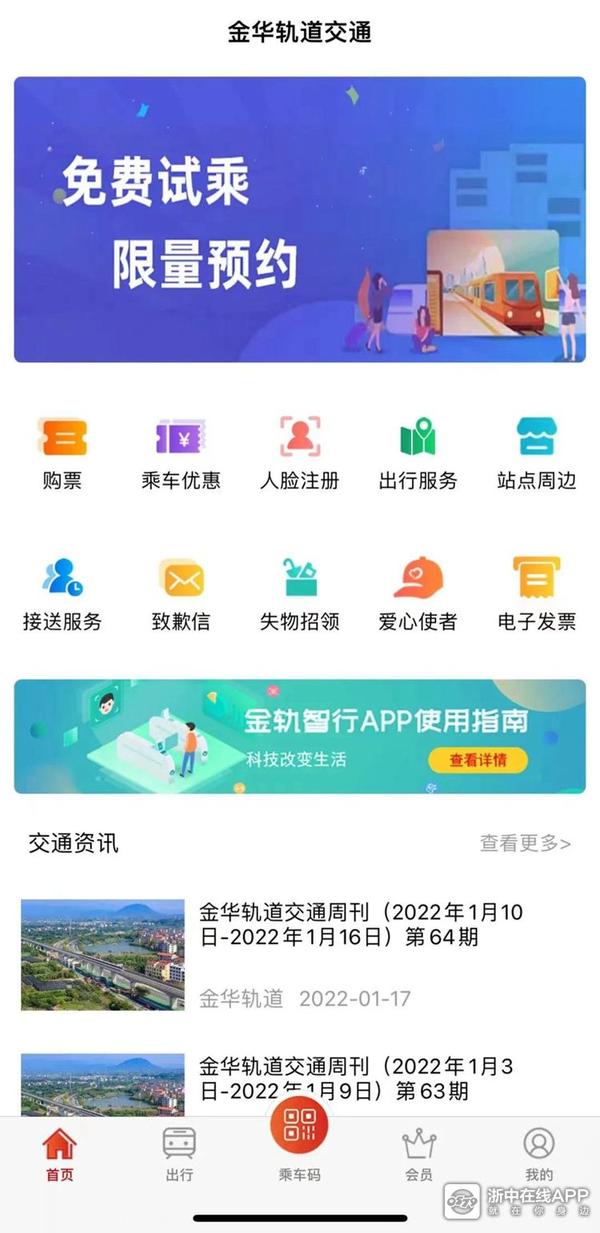The height and width of the screenshot is (1233, 600).
Task: Open 爱心使者 section
Action: click(x=418, y=593)
